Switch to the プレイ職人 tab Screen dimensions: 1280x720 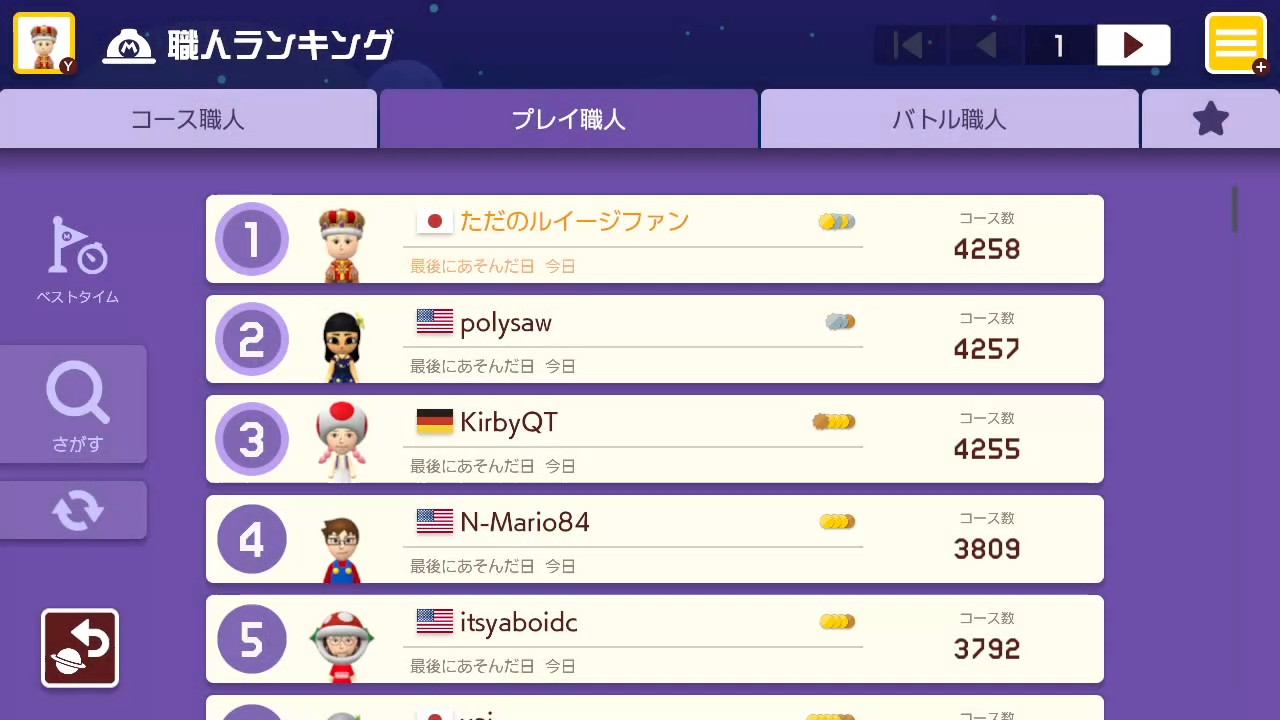tap(568, 120)
